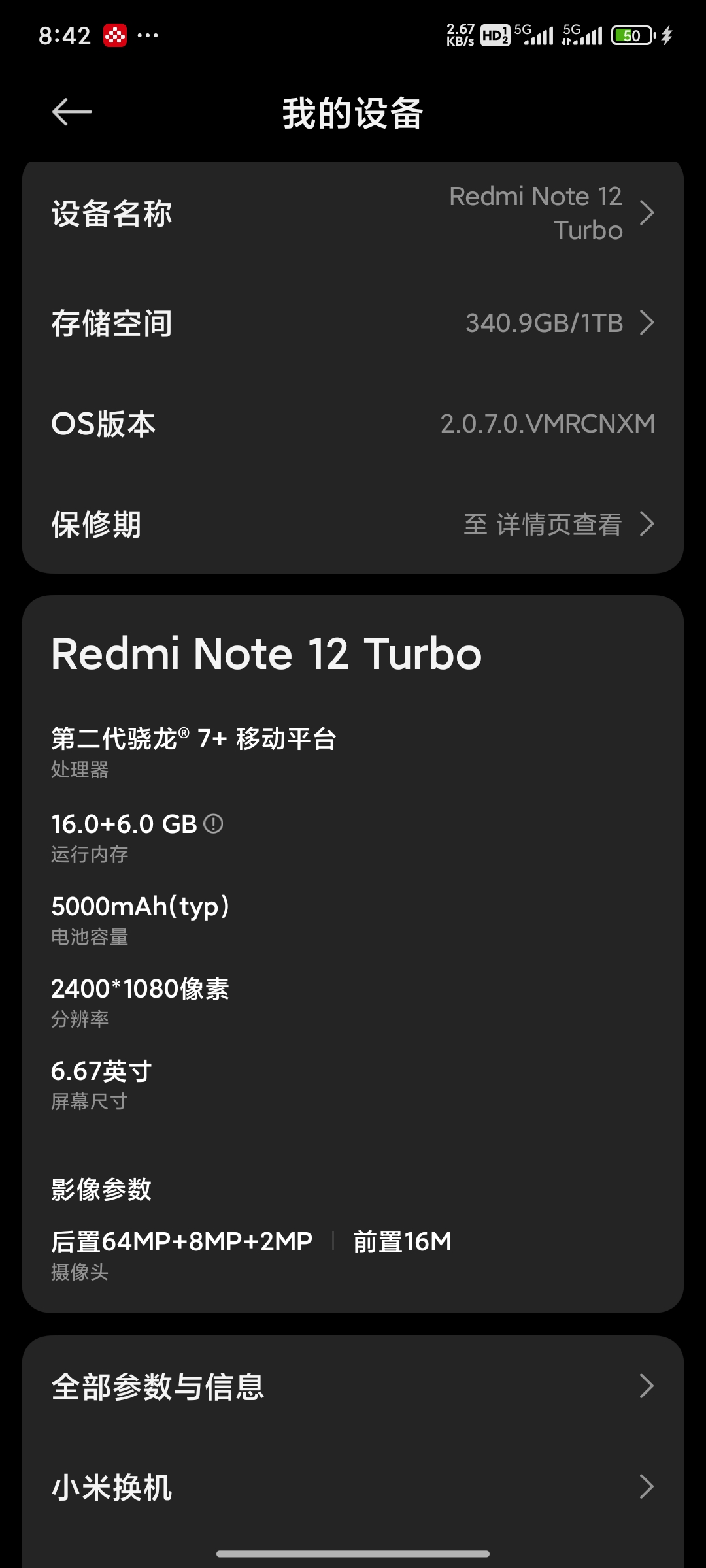Open the 保修期 warranty details row

(x=353, y=524)
